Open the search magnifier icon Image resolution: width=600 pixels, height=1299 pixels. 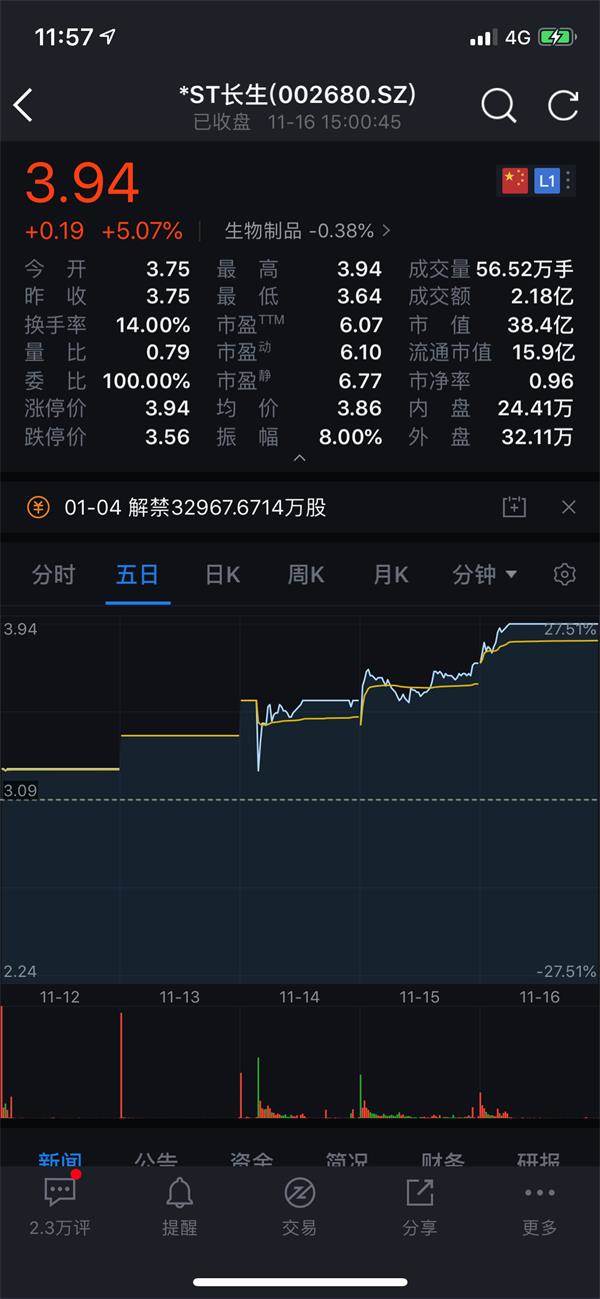coord(498,104)
